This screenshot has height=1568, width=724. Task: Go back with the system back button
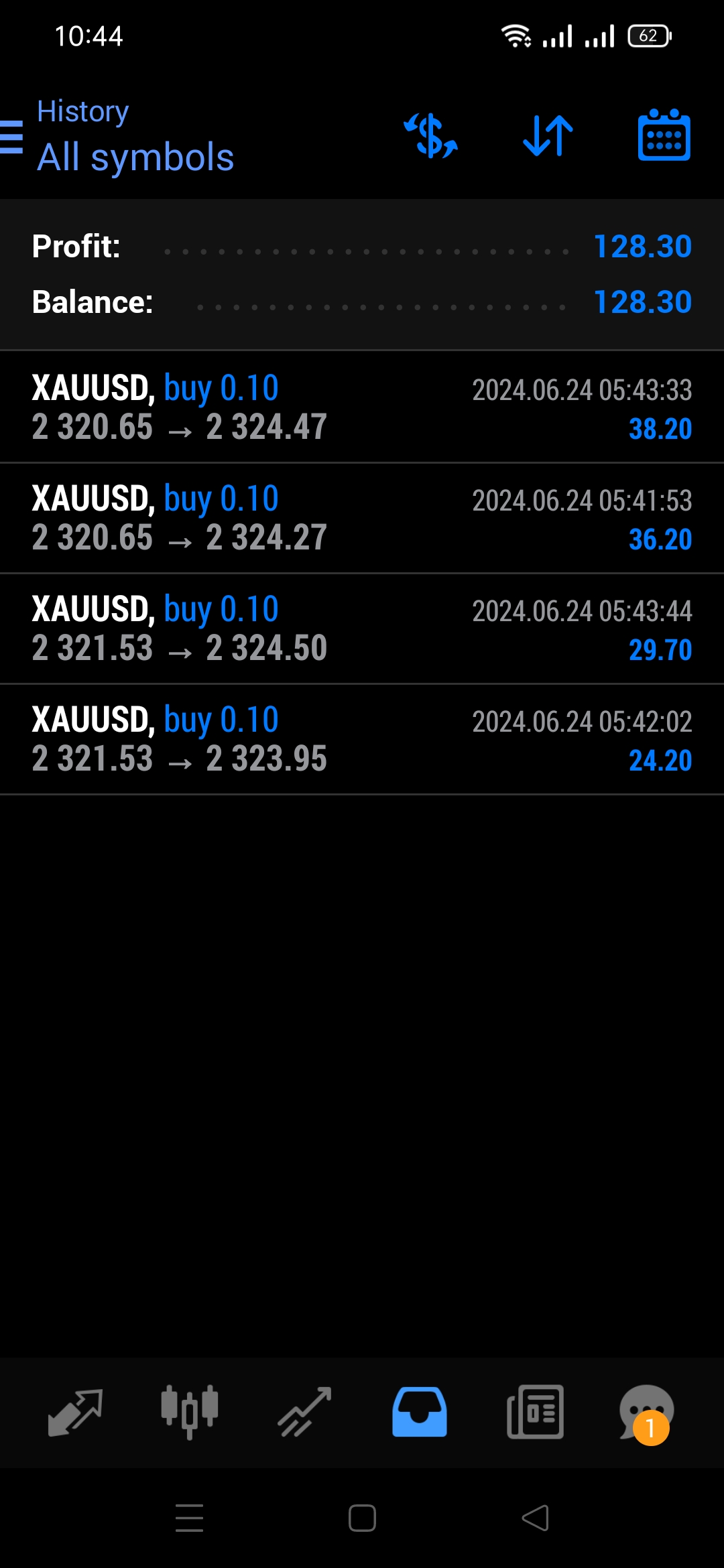pos(535,1518)
